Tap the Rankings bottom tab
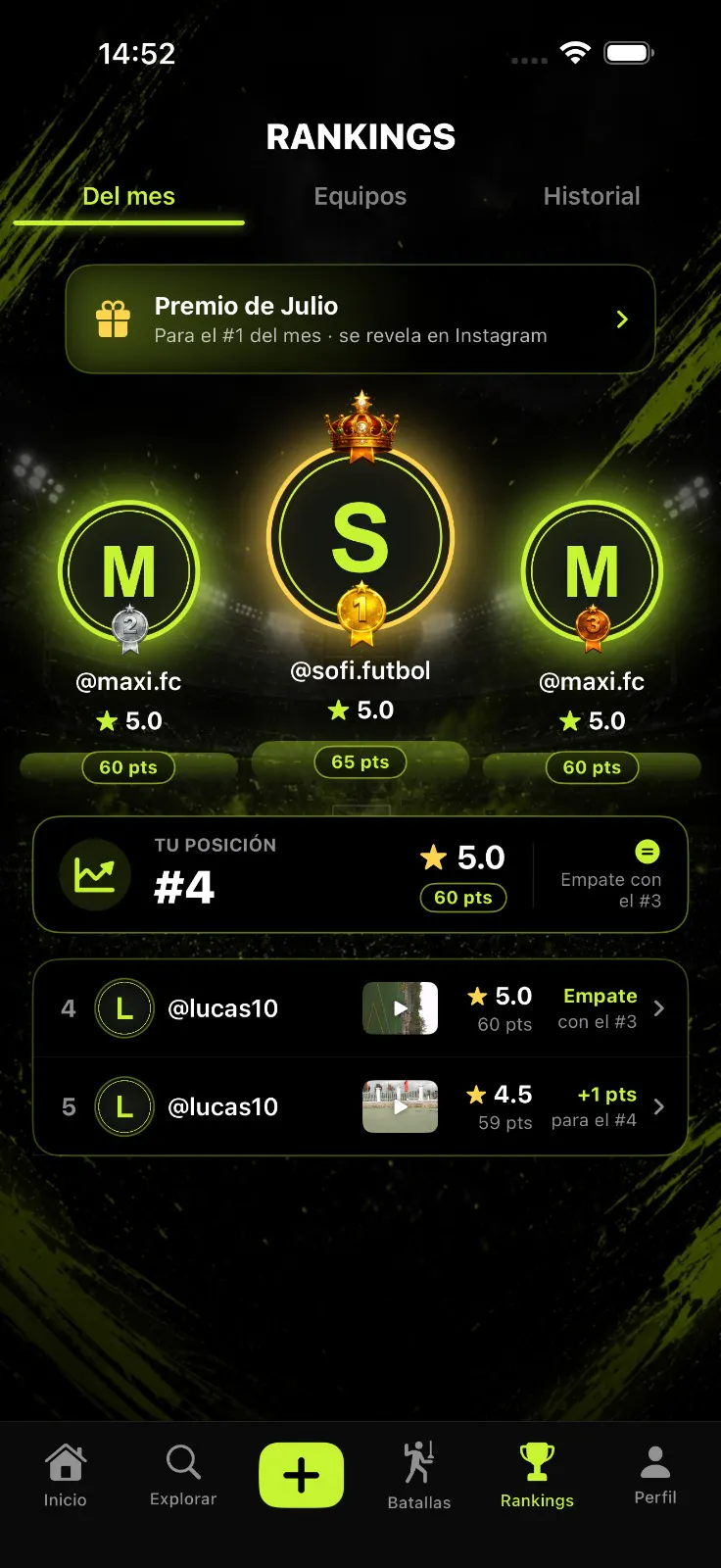The width and height of the screenshot is (721, 1568). click(537, 1476)
